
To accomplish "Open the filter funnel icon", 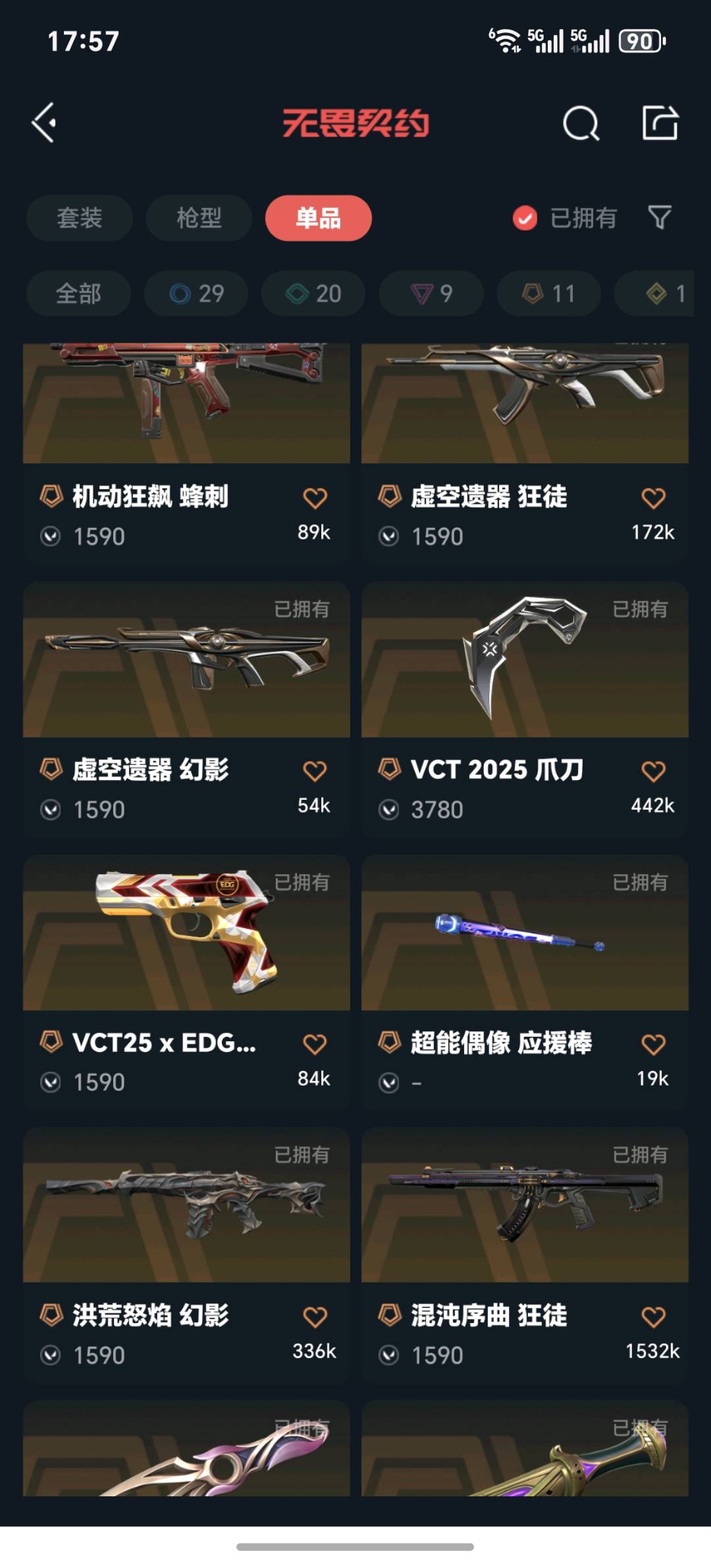I will pyautogui.click(x=659, y=217).
